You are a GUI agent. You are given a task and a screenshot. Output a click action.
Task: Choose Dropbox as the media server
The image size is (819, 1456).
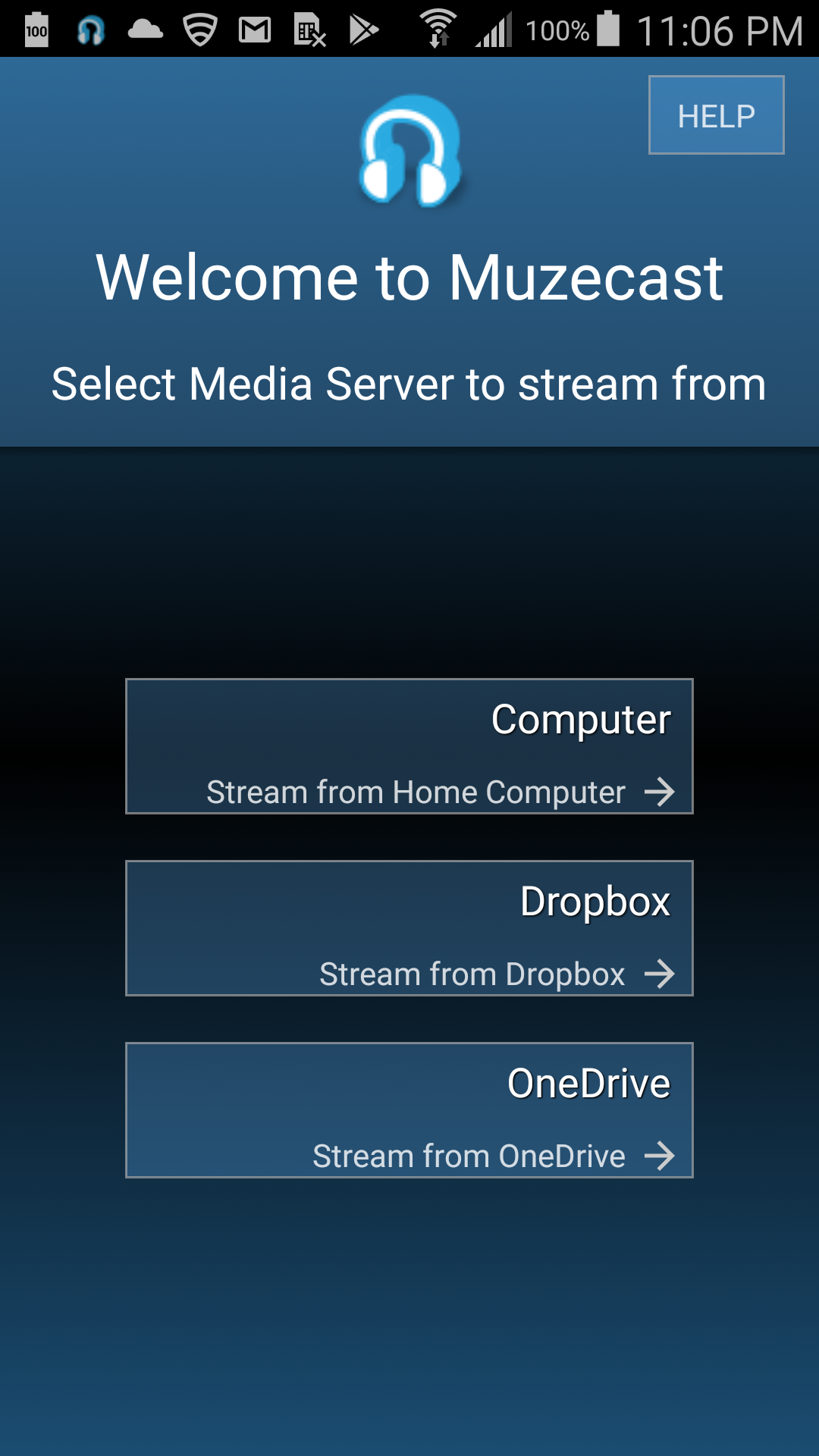(409, 928)
